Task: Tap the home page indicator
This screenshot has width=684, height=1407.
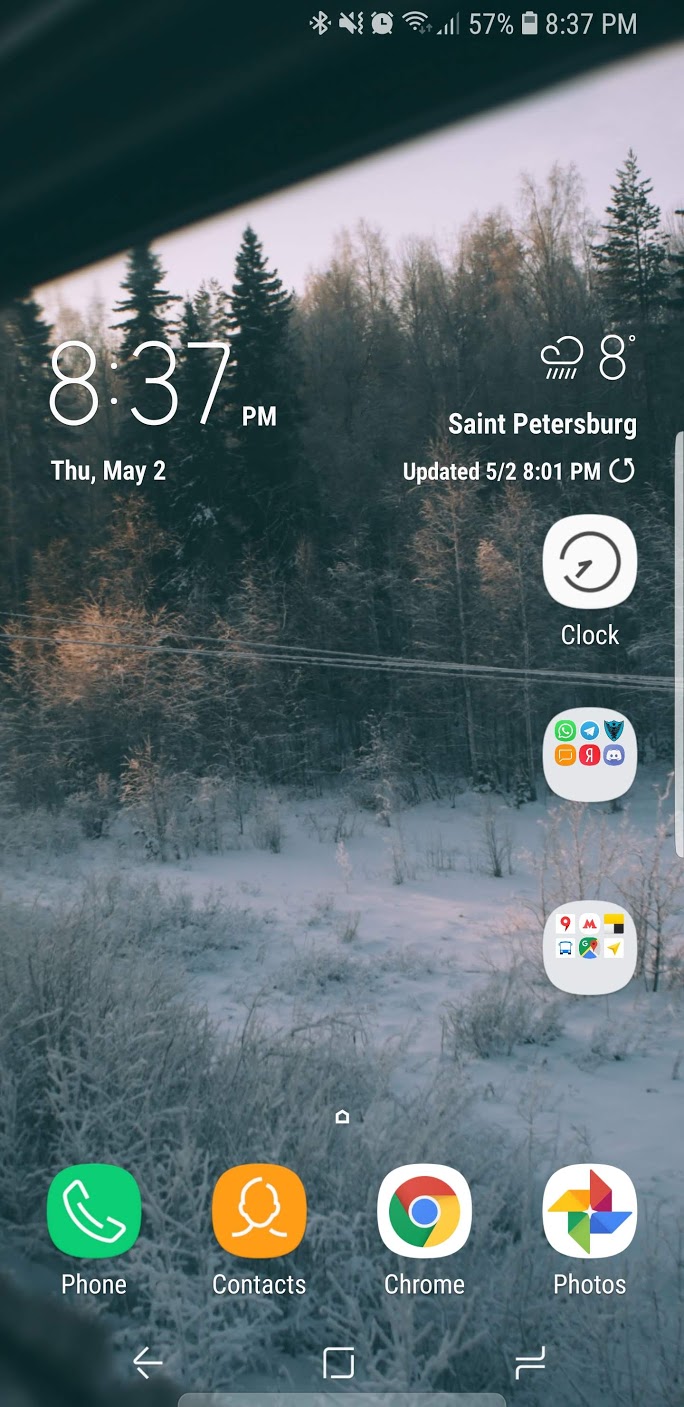Action: tap(342, 1116)
